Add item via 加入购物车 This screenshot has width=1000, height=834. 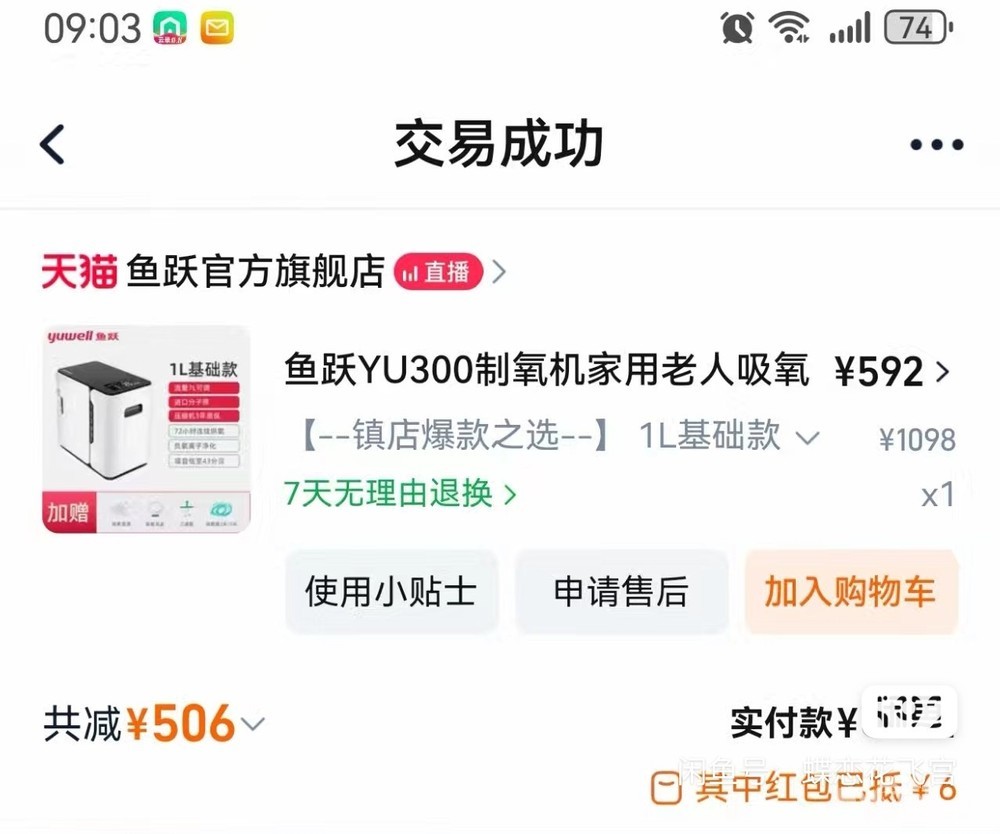(x=850, y=592)
